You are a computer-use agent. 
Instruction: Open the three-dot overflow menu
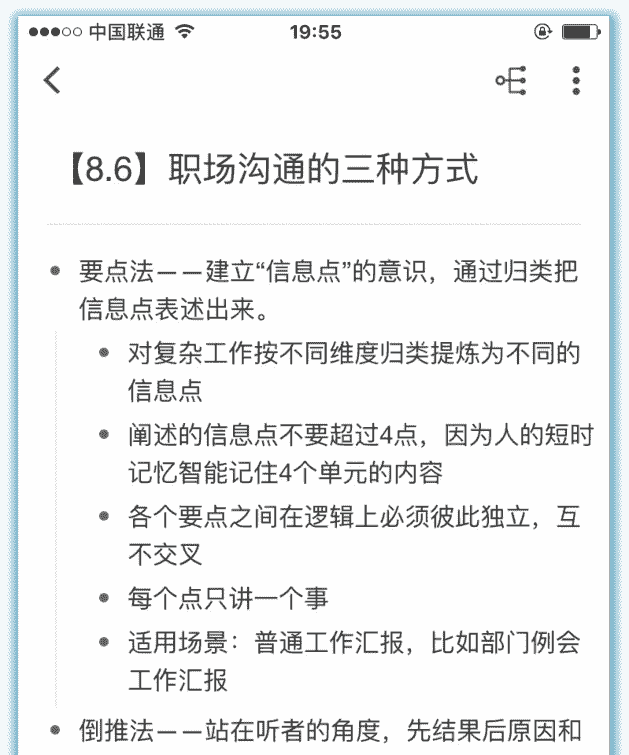576,82
